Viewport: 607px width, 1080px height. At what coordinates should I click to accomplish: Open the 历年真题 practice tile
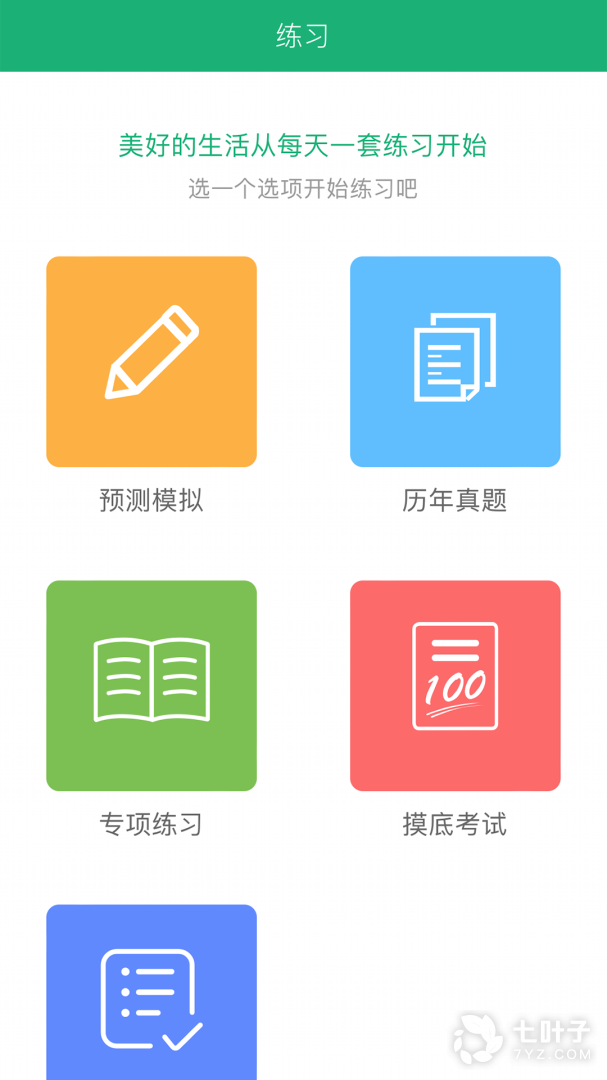tap(455, 361)
